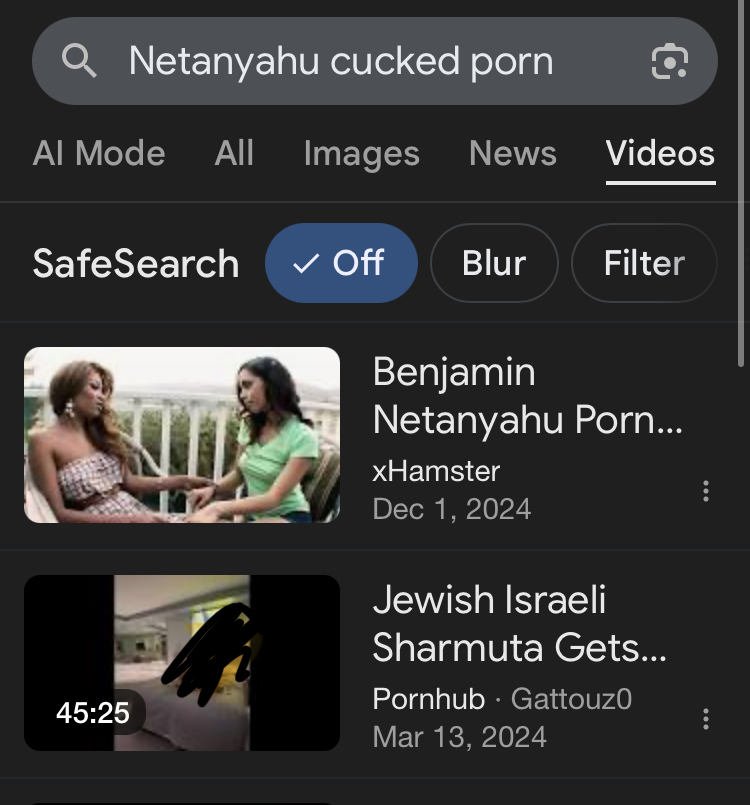
Task: Set SafeSearch to Blur
Action: (494, 263)
